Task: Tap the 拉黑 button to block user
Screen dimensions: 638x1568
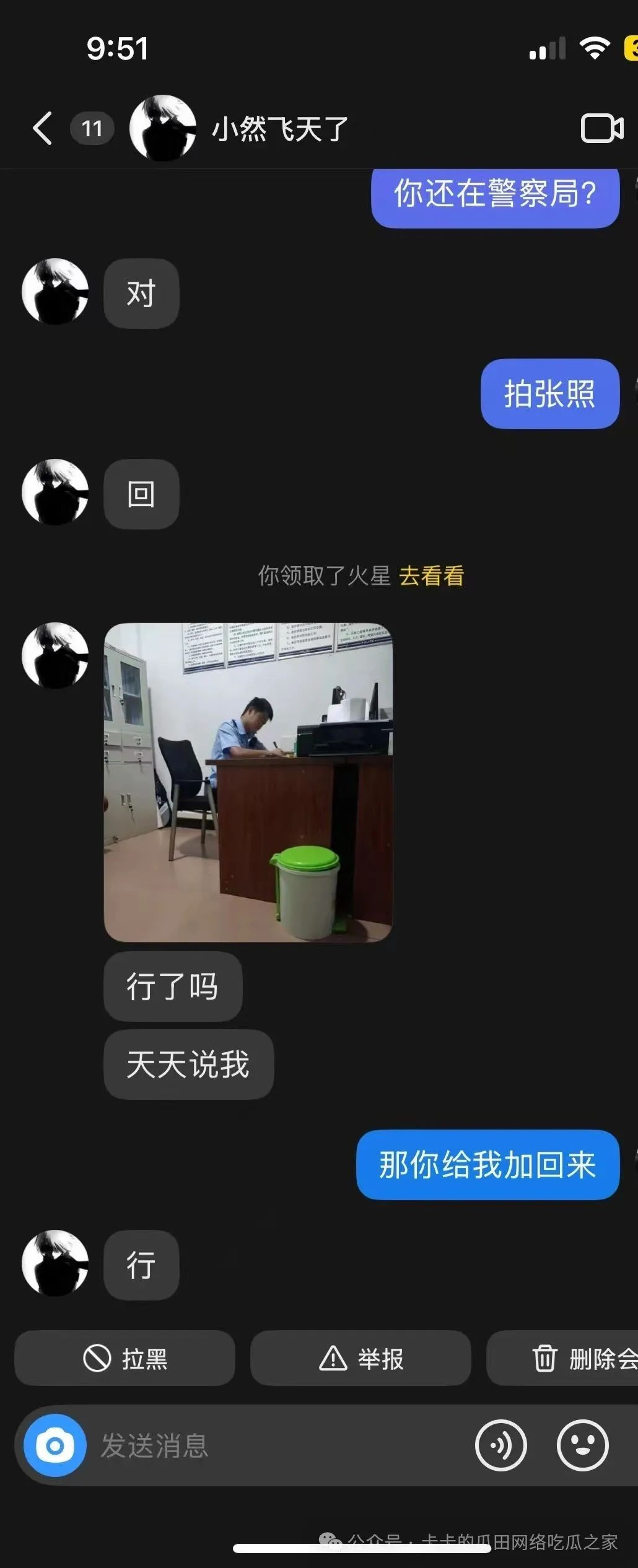Action: [125, 1359]
